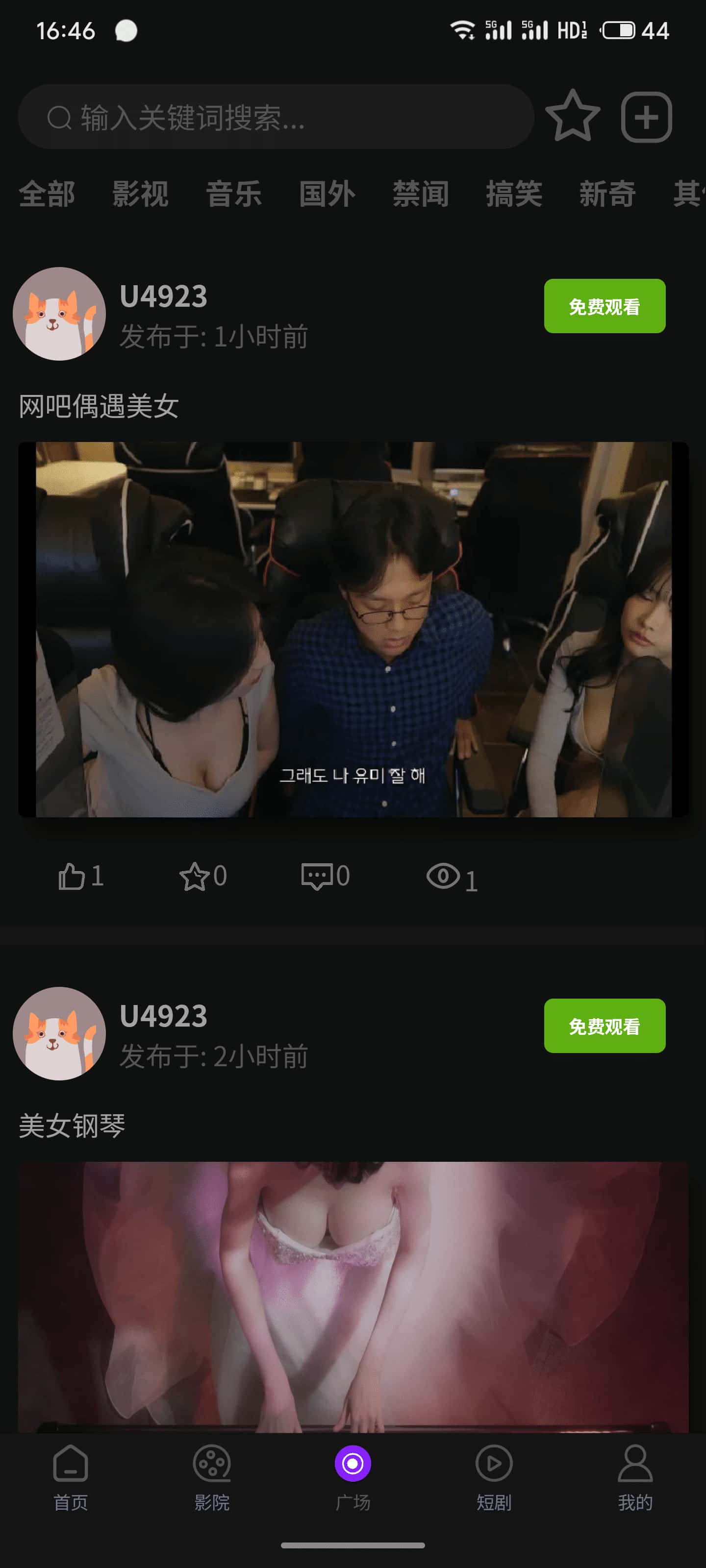Open the 国外 category
The height and width of the screenshot is (1568, 706).
(x=327, y=194)
